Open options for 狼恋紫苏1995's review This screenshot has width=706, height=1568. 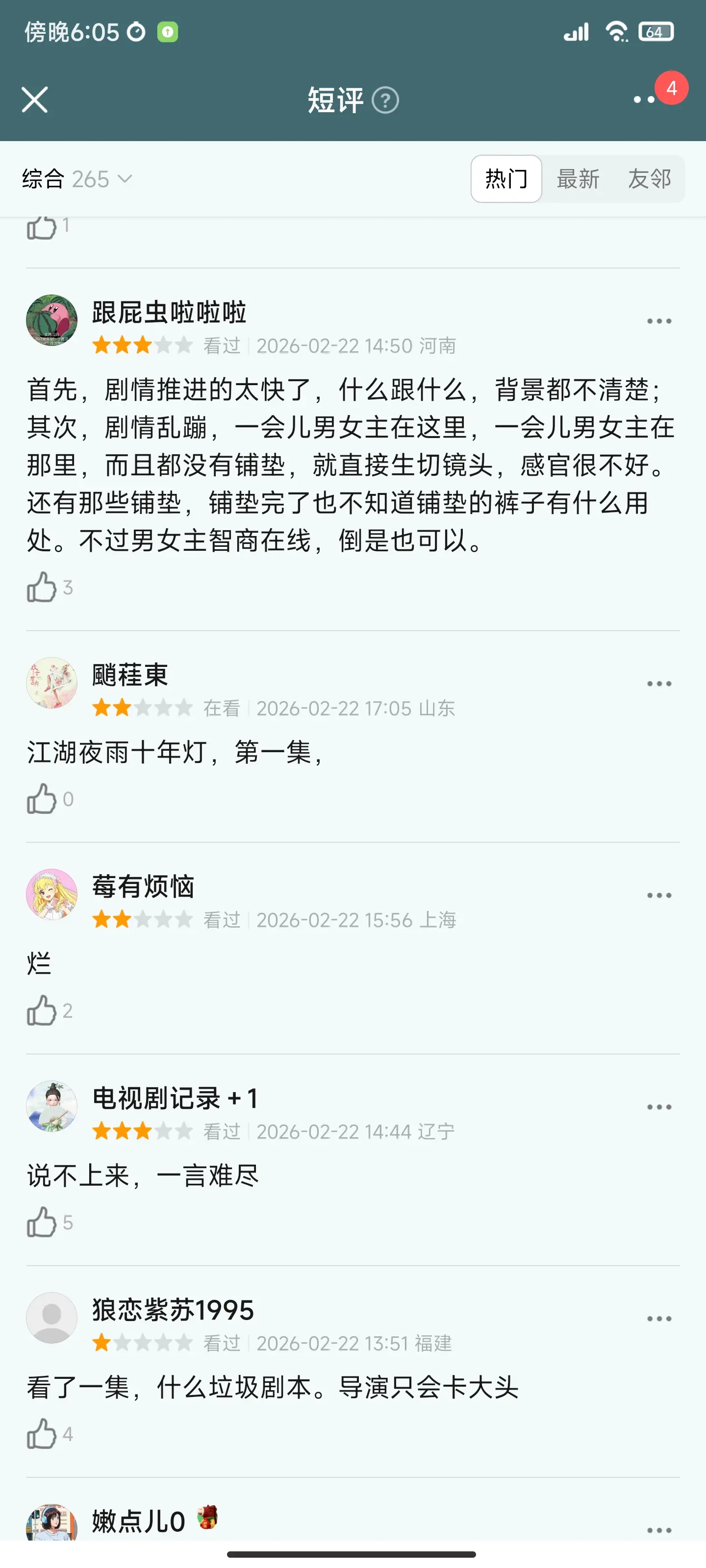(658, 1319)
